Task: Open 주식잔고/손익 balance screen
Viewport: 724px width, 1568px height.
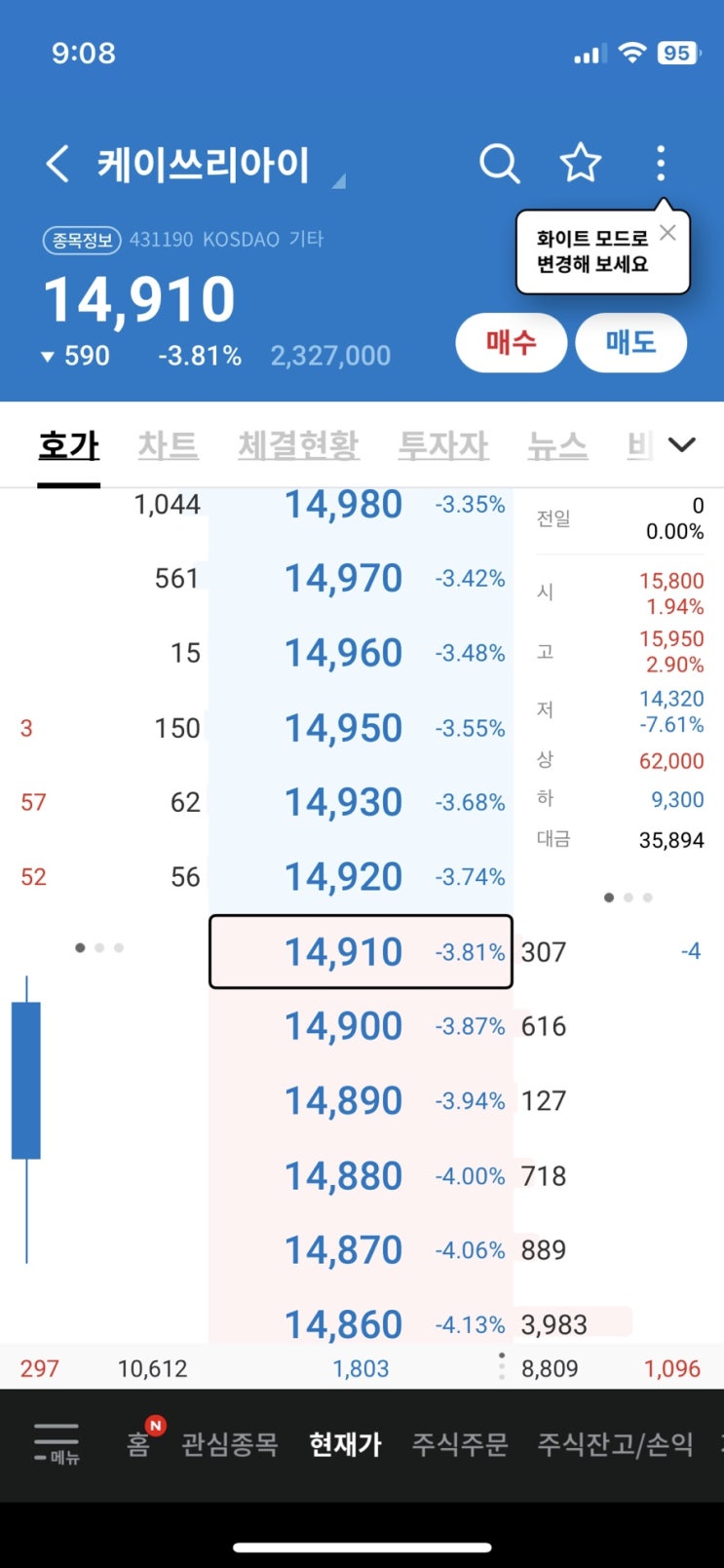Action: coord(615,1444)
